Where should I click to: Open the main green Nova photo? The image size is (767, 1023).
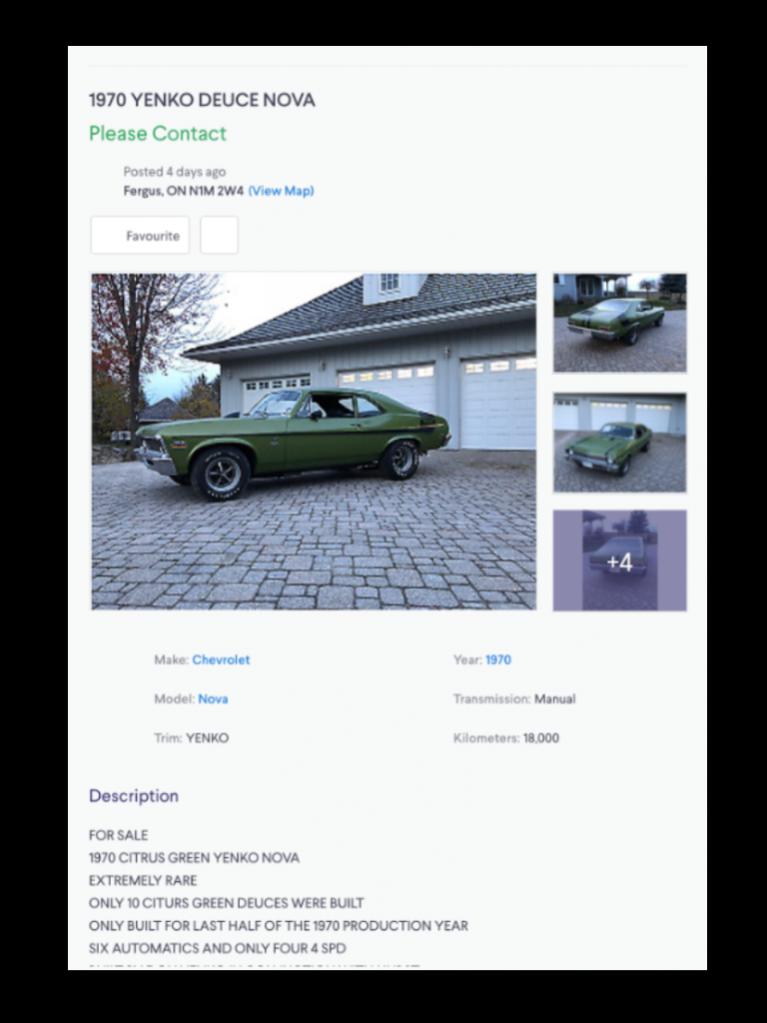[313, 441]
